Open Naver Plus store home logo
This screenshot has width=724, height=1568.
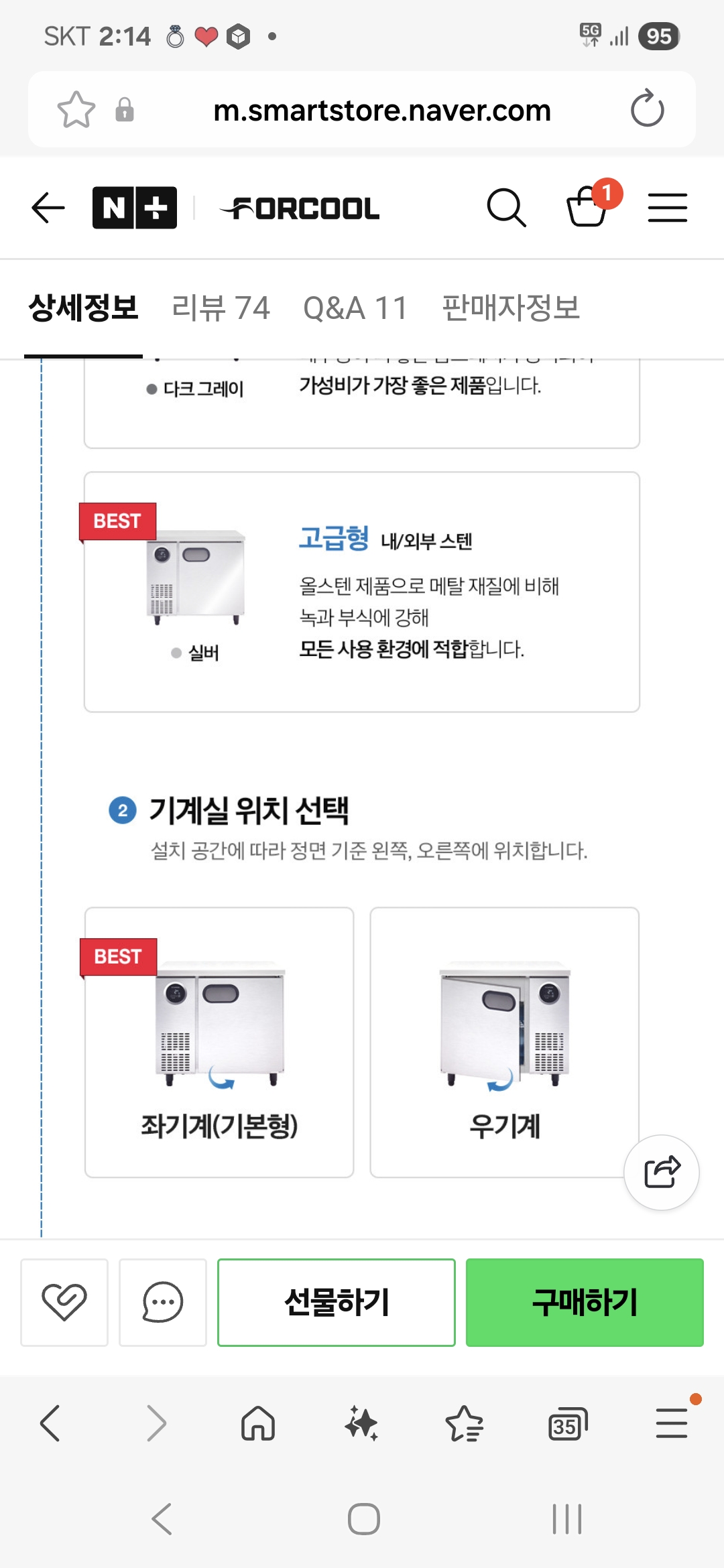[x=135, y=208]
